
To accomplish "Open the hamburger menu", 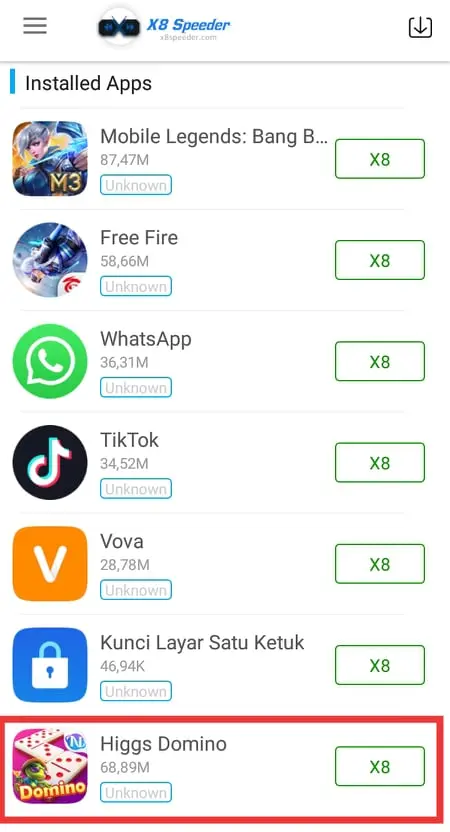I will click(35, 25).
